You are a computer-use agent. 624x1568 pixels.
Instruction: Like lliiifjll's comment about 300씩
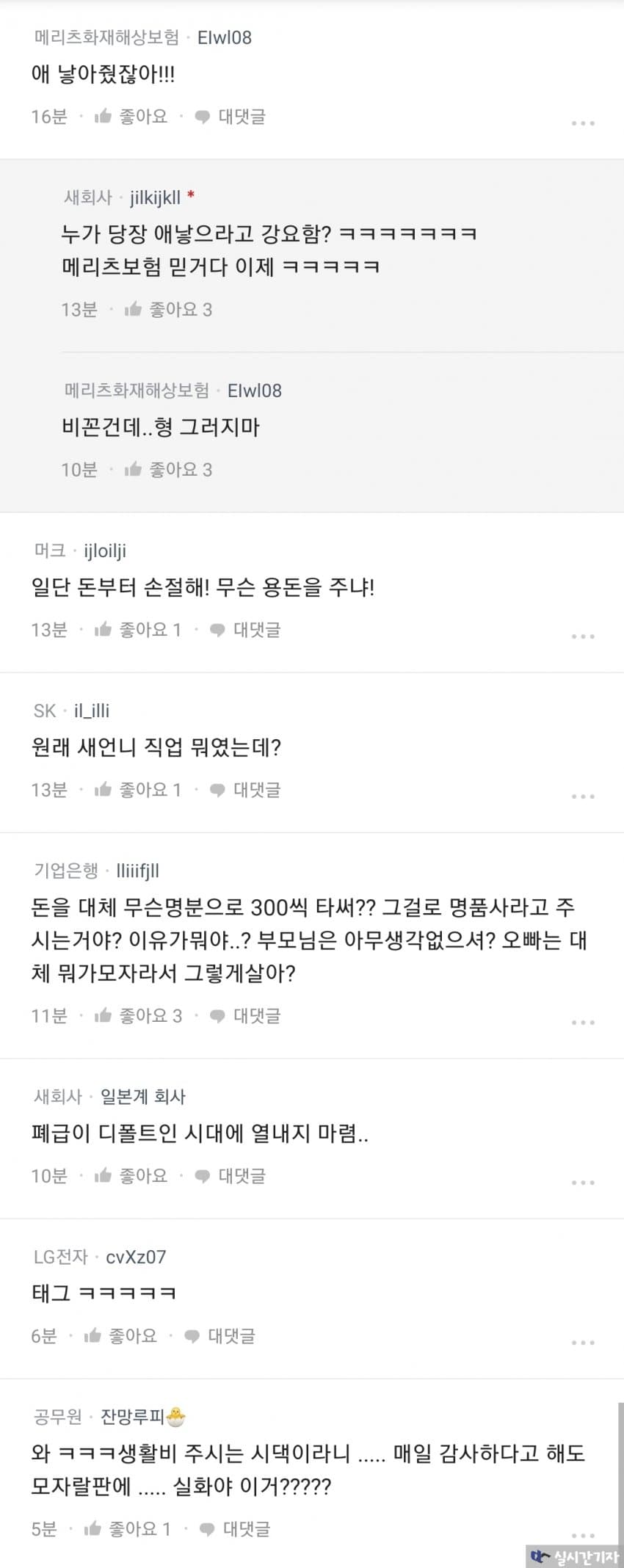click(137, 1015)
